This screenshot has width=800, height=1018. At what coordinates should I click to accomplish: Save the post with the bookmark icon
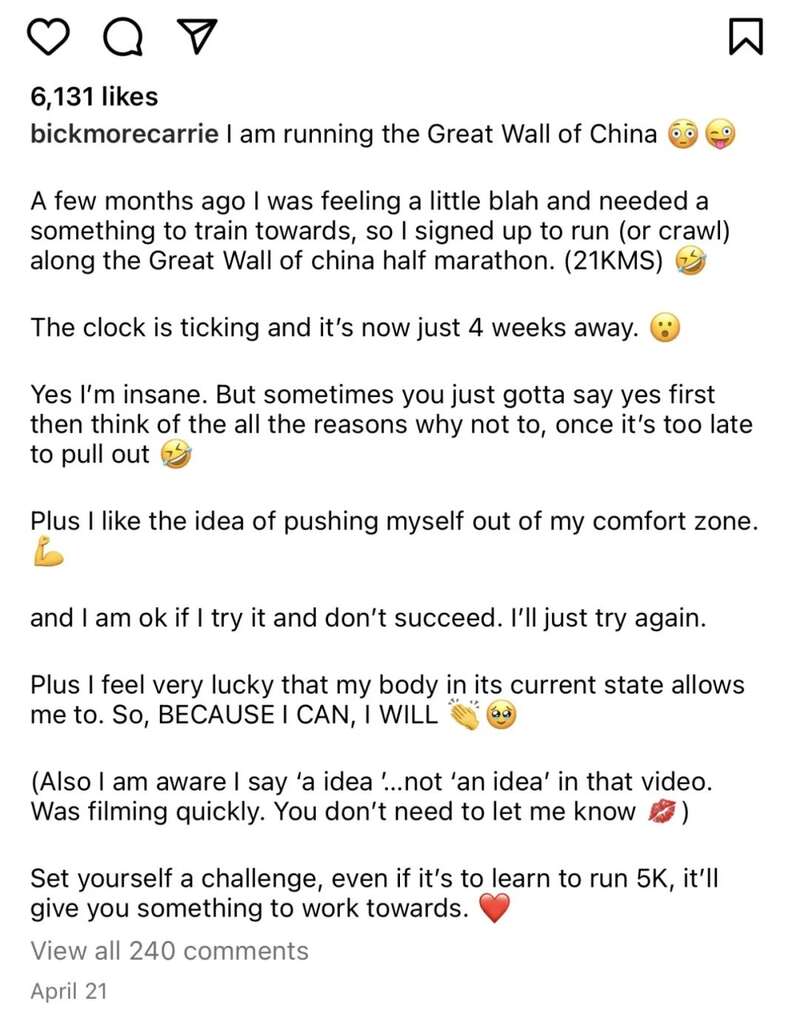[747, 37]
